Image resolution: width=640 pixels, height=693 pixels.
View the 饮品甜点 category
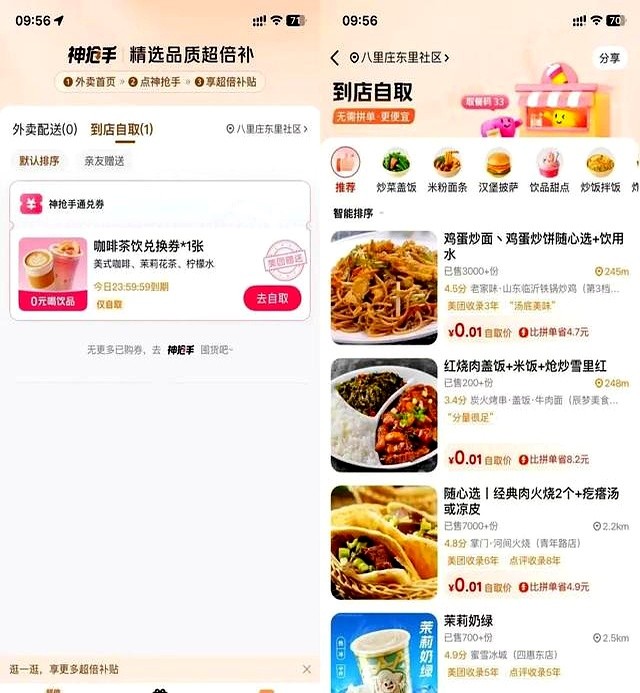[x=548, y=171]
